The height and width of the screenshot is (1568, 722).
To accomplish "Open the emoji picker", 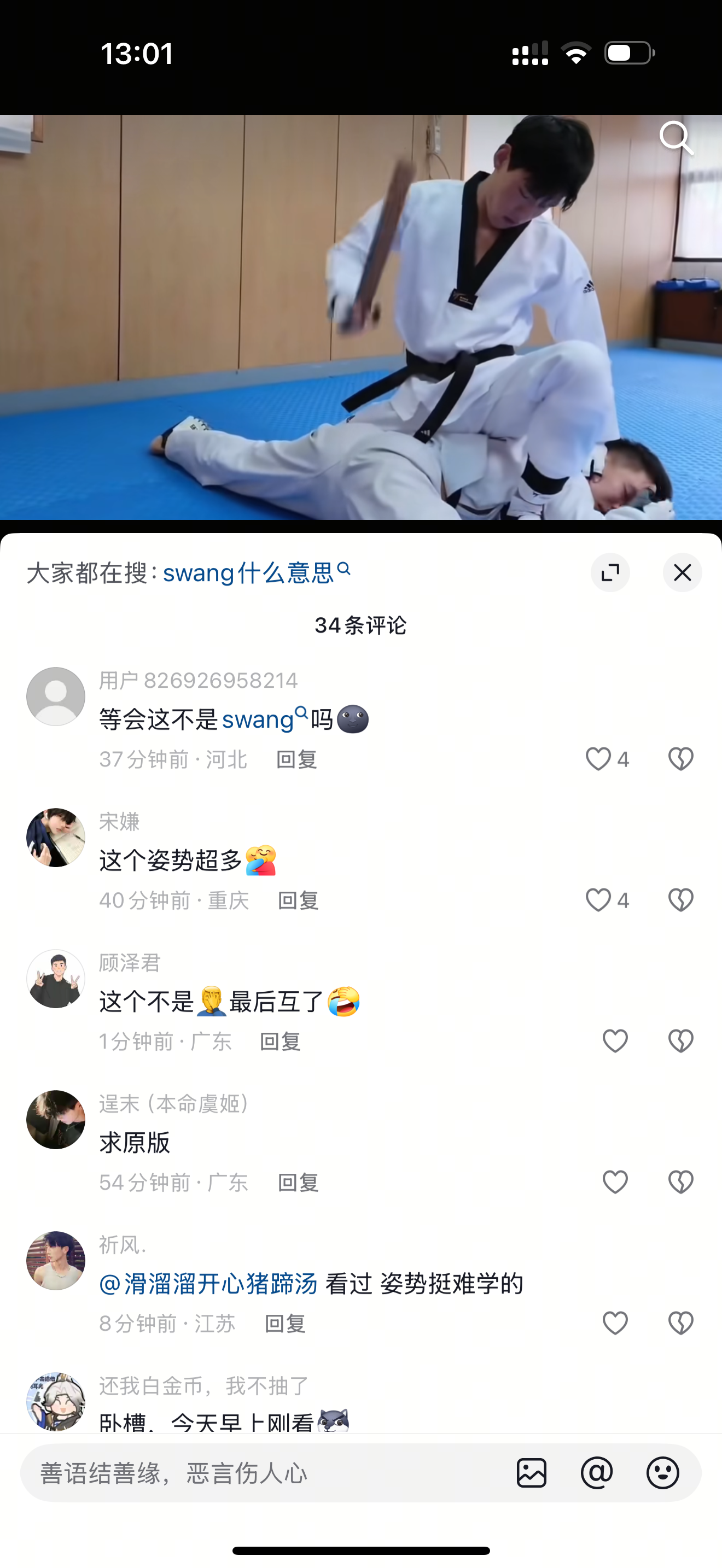I will click(x=662, y=1473).
